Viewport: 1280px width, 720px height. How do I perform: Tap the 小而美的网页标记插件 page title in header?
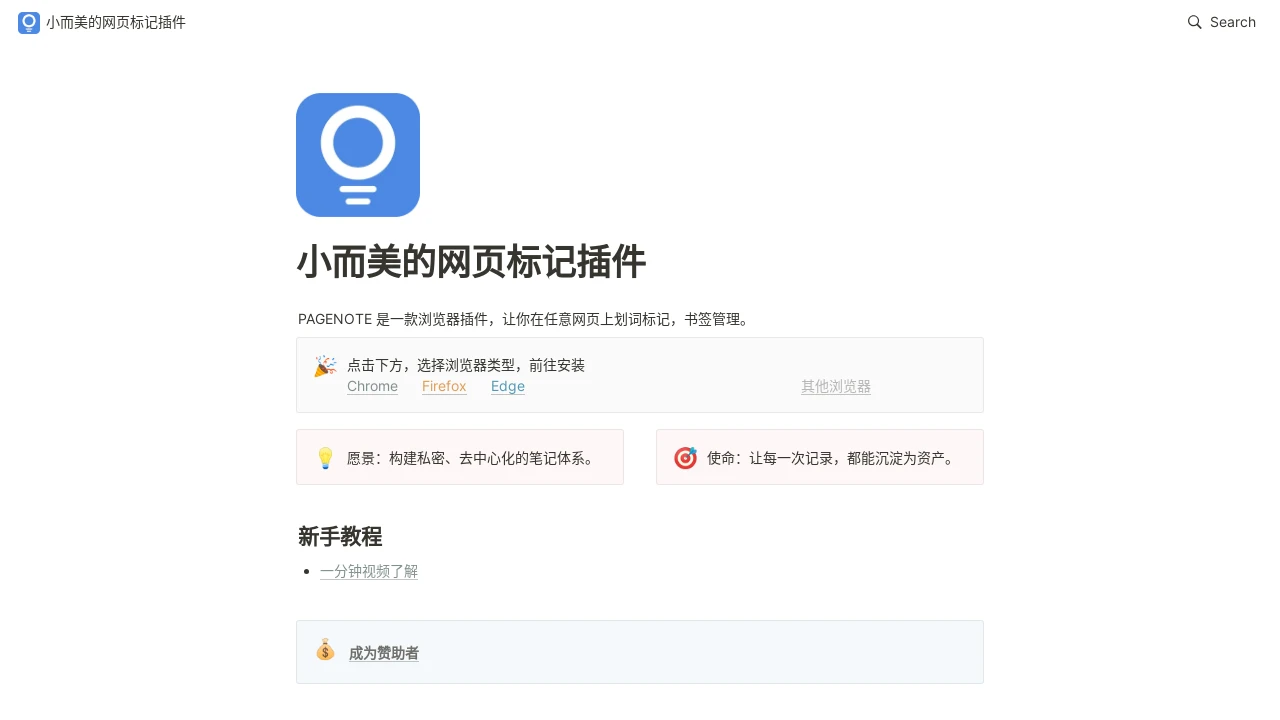(x=115, y=22)
